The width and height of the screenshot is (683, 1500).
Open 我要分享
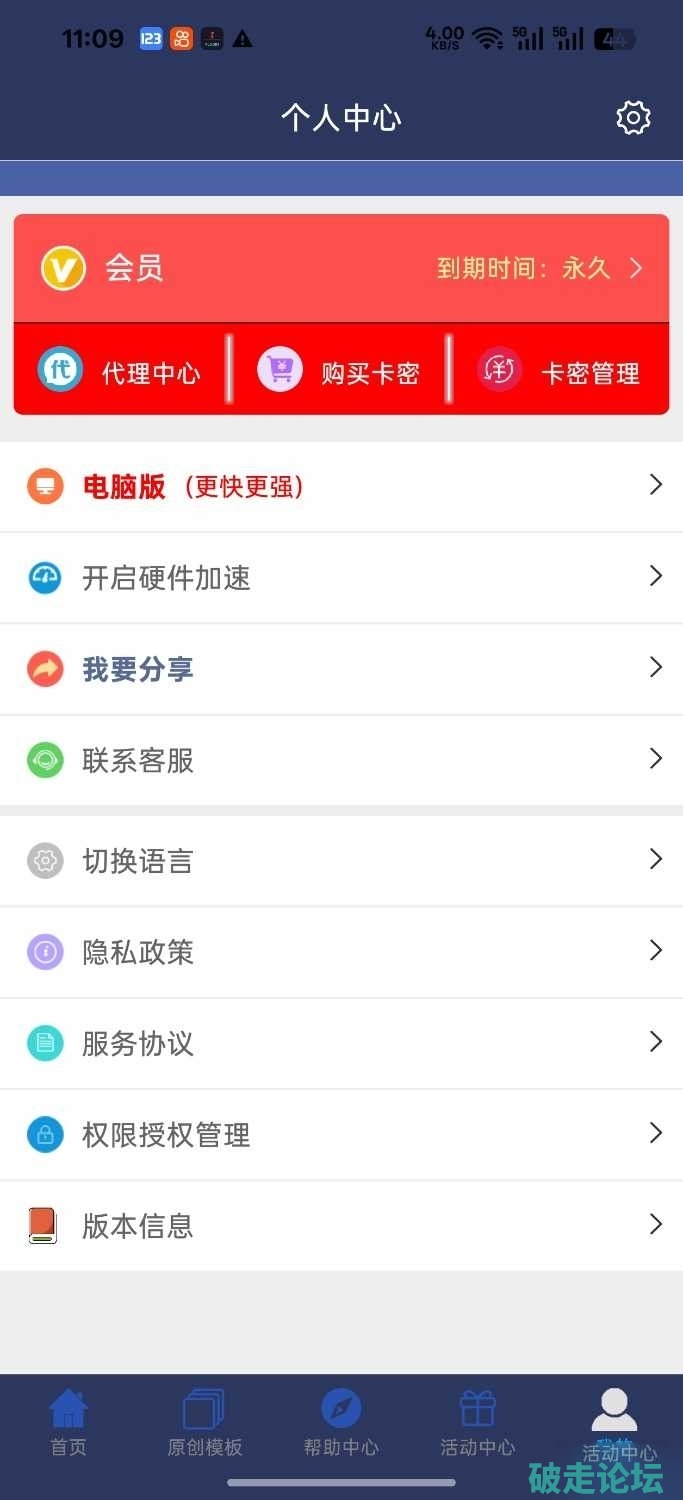341,669
